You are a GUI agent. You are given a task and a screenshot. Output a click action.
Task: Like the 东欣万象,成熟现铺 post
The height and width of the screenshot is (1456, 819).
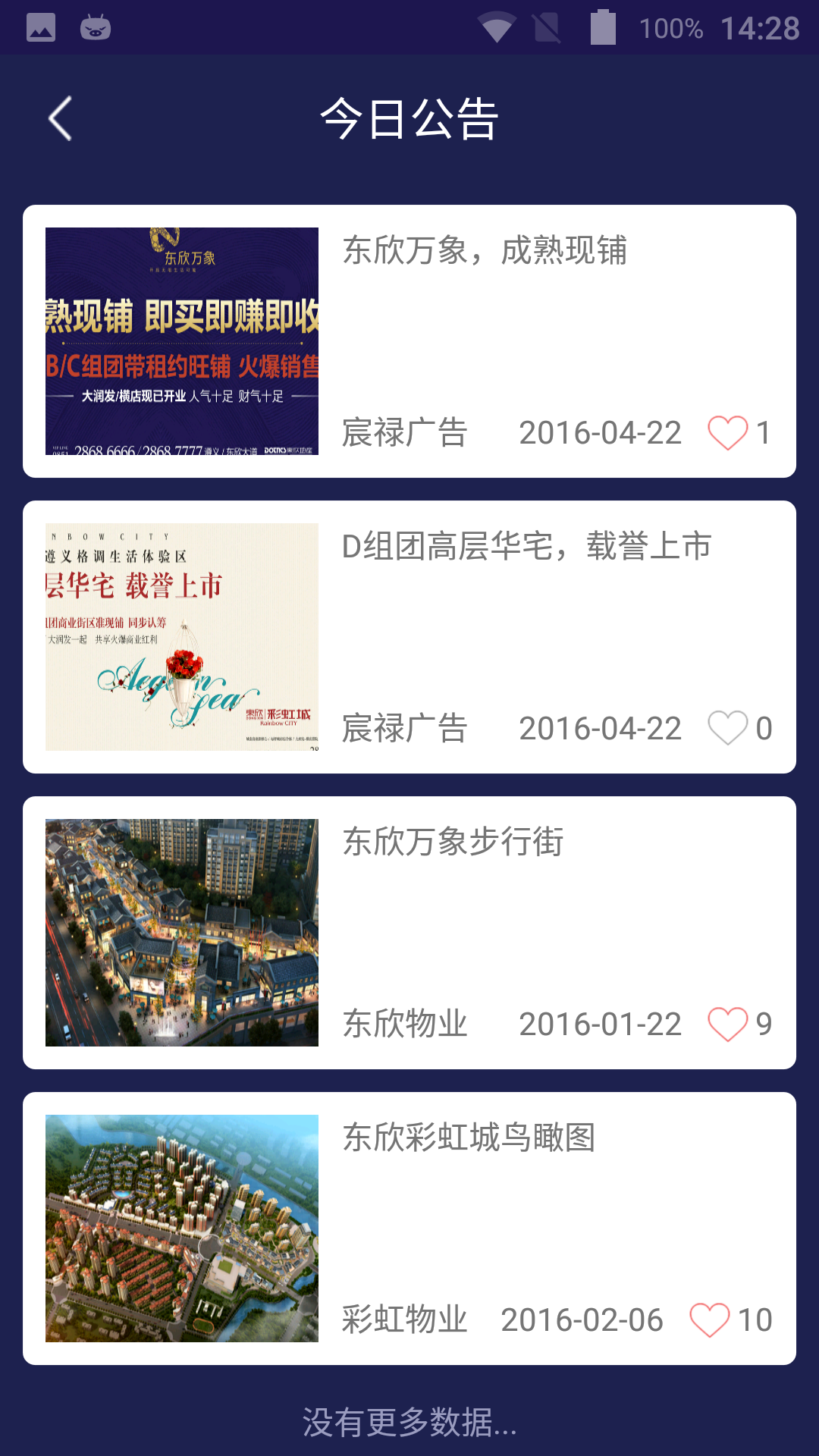point(728,433)
